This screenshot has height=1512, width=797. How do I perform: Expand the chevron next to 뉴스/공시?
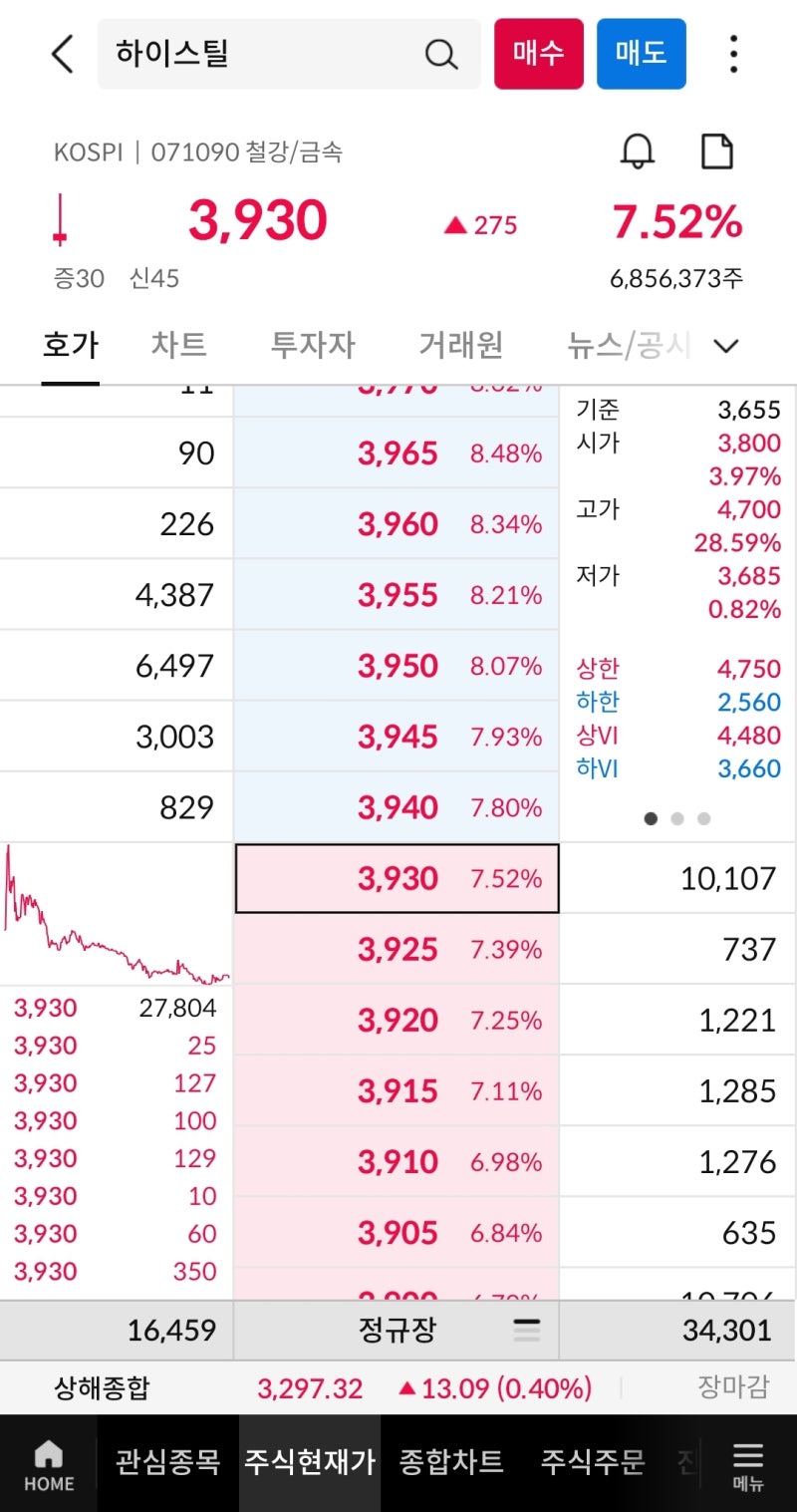tap(726, 347)
